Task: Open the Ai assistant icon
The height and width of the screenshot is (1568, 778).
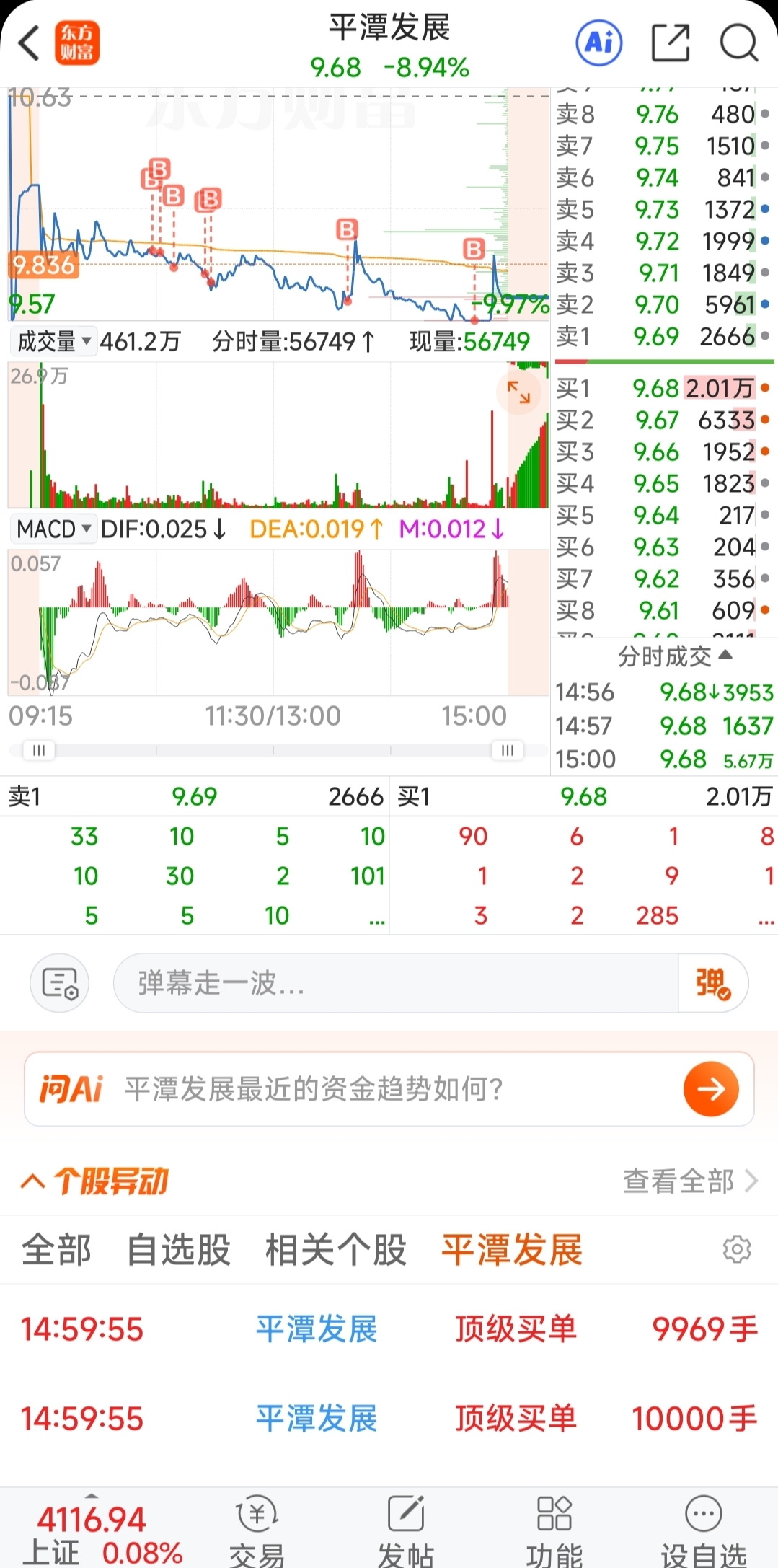Action: [598, 43]
